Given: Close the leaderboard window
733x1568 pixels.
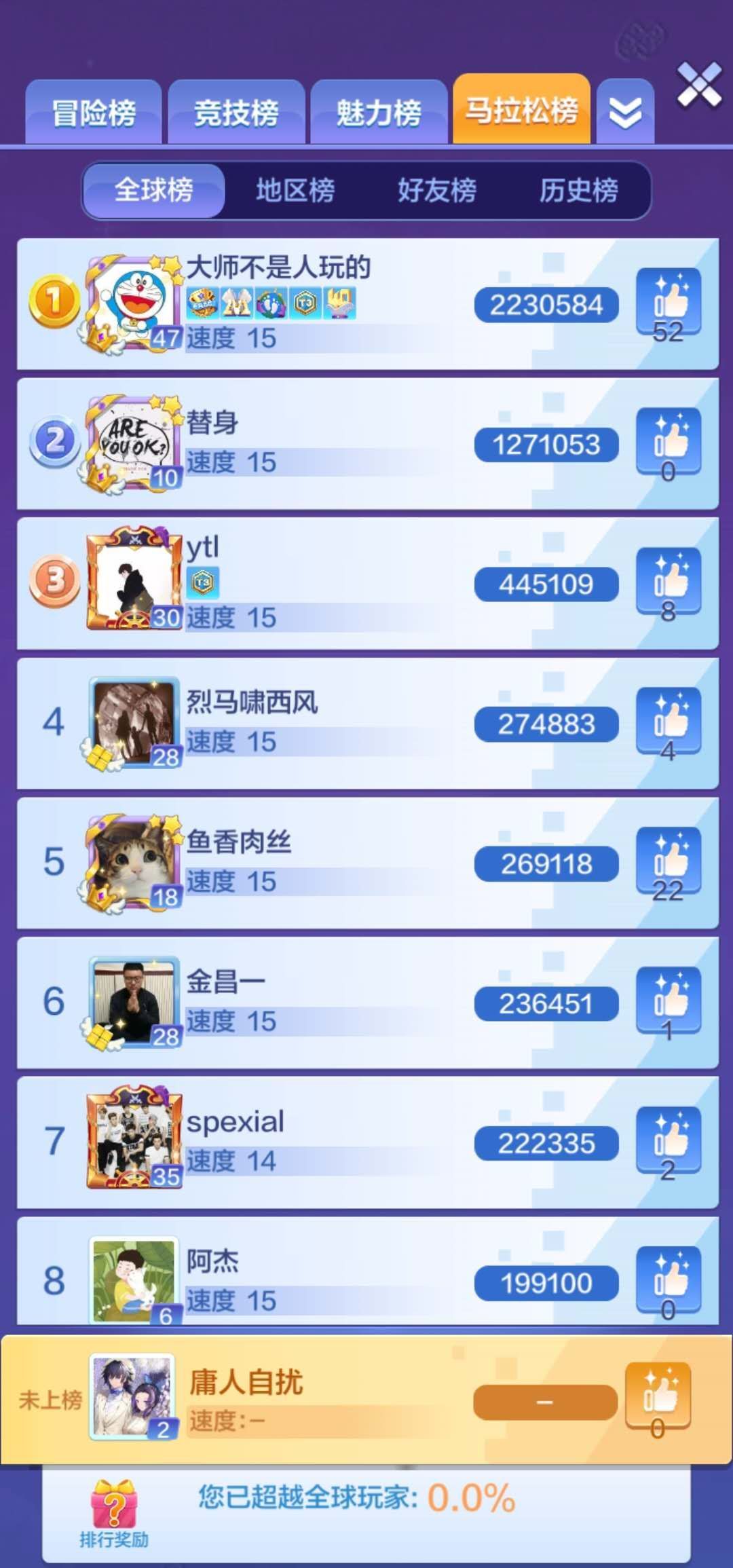Looking at the screenshot, I should tap(698, 85).
